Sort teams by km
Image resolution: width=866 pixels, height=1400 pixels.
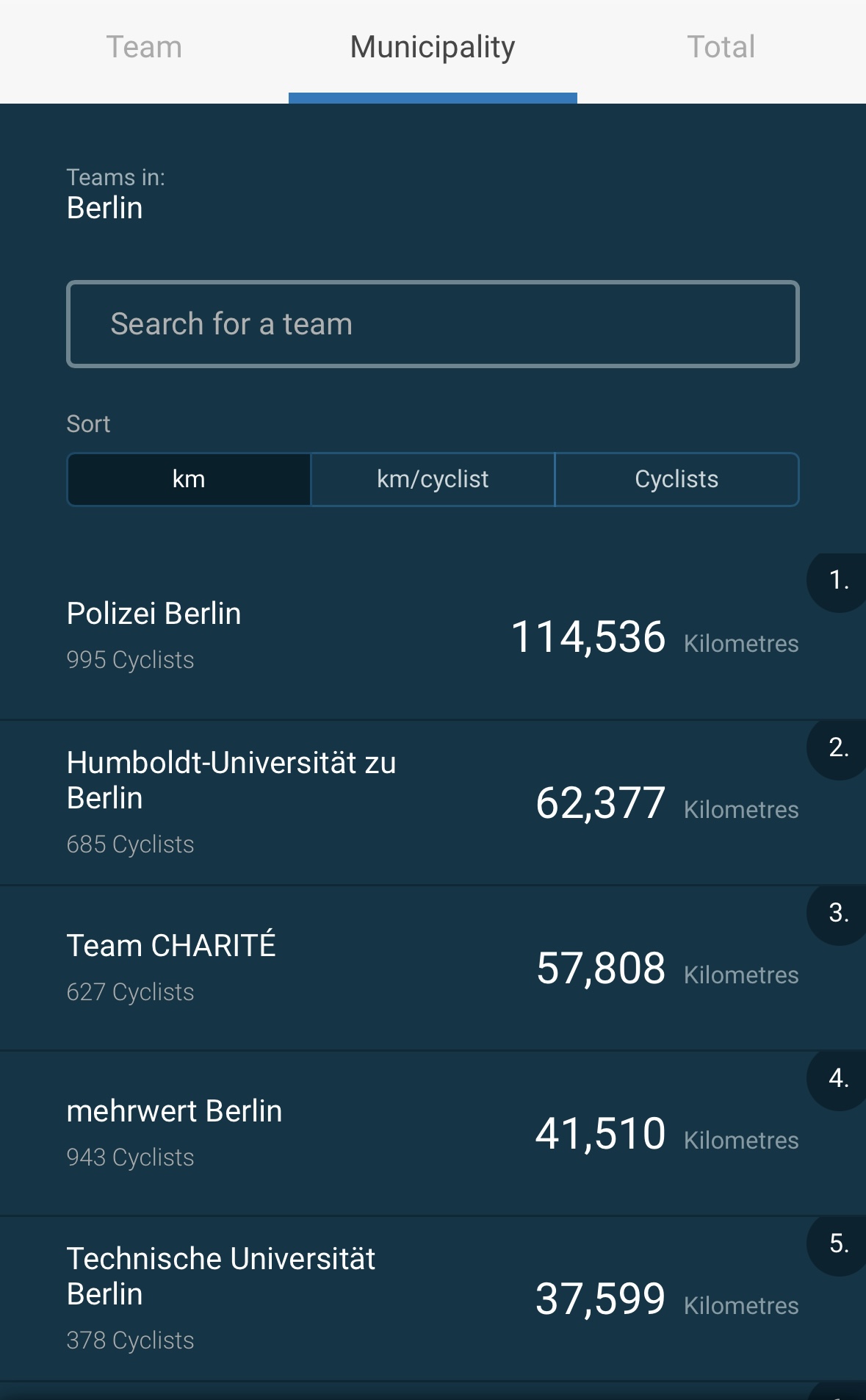(x=189, y=479)
